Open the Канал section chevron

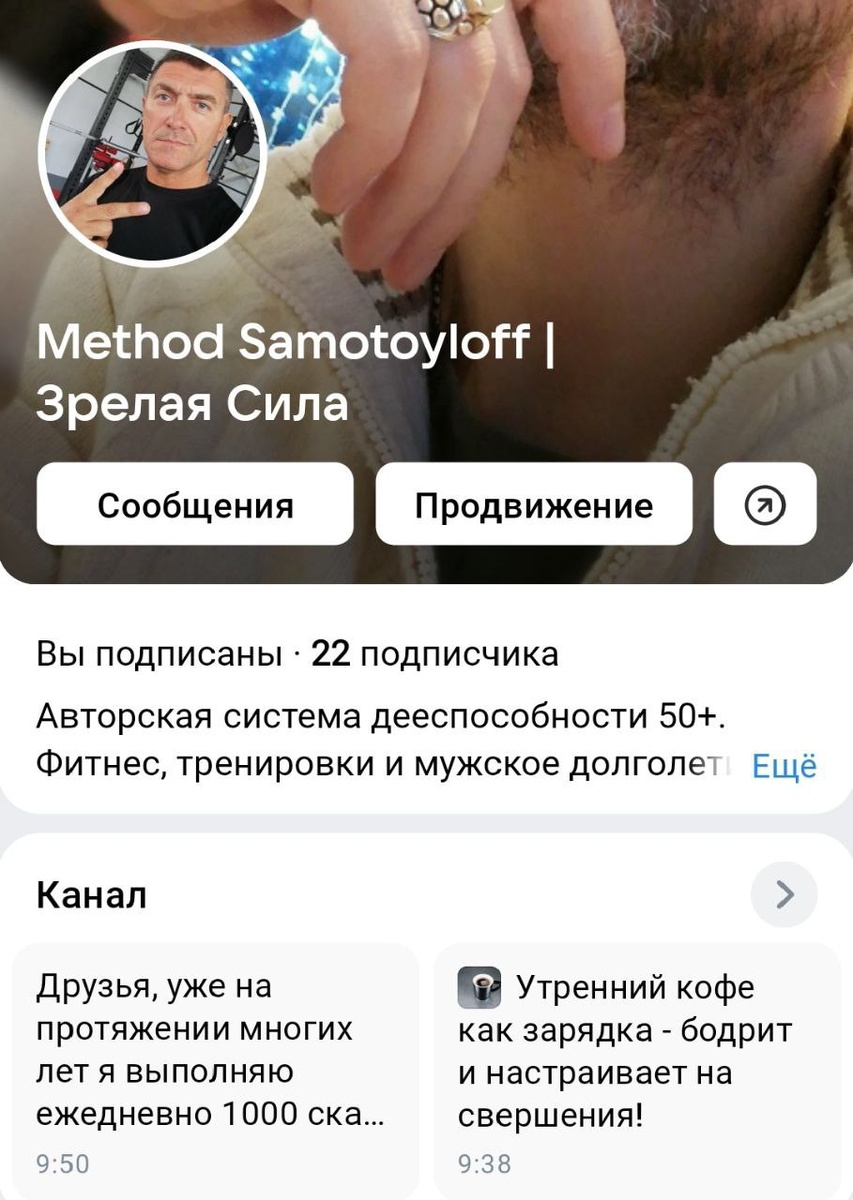[784, 893]
